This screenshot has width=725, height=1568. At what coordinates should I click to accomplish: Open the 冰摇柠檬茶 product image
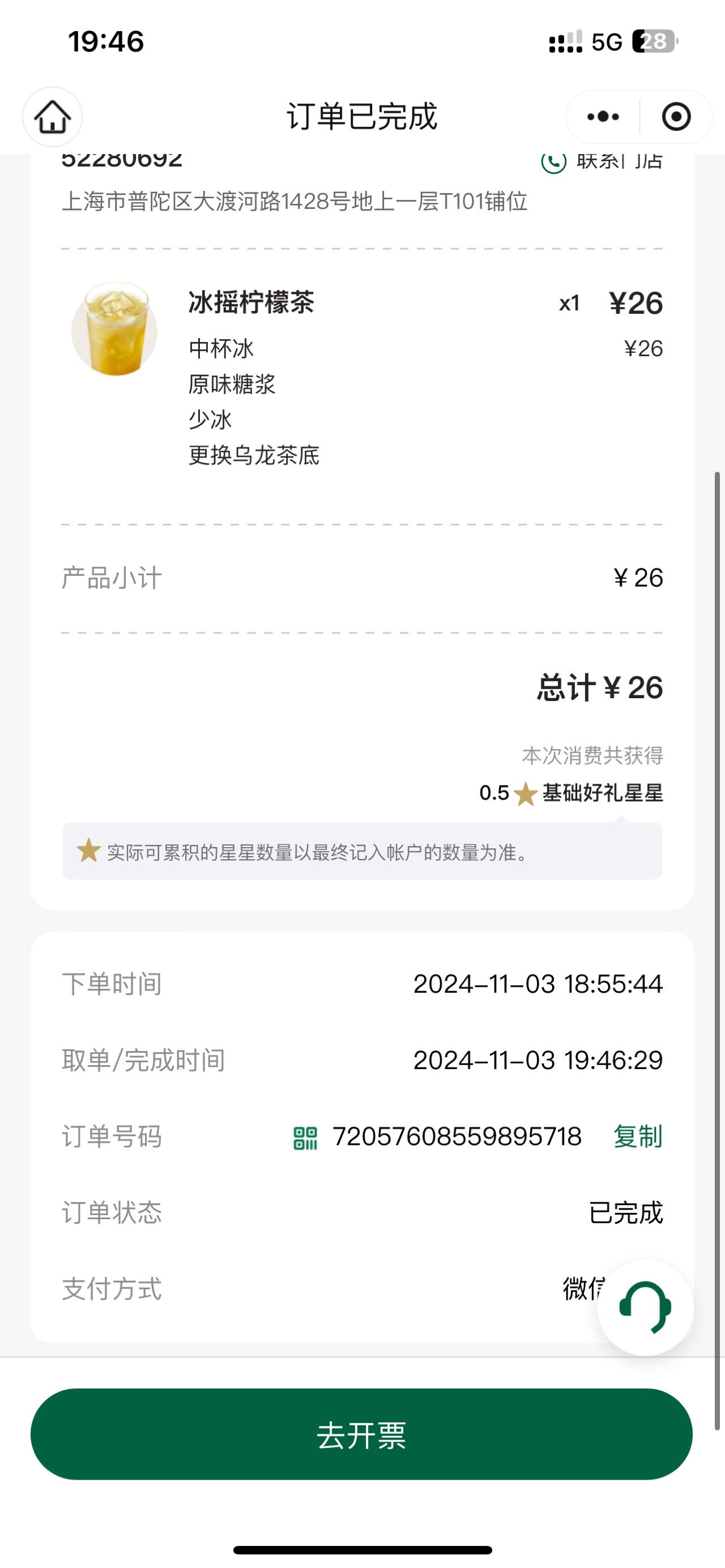tap(114, 330)
